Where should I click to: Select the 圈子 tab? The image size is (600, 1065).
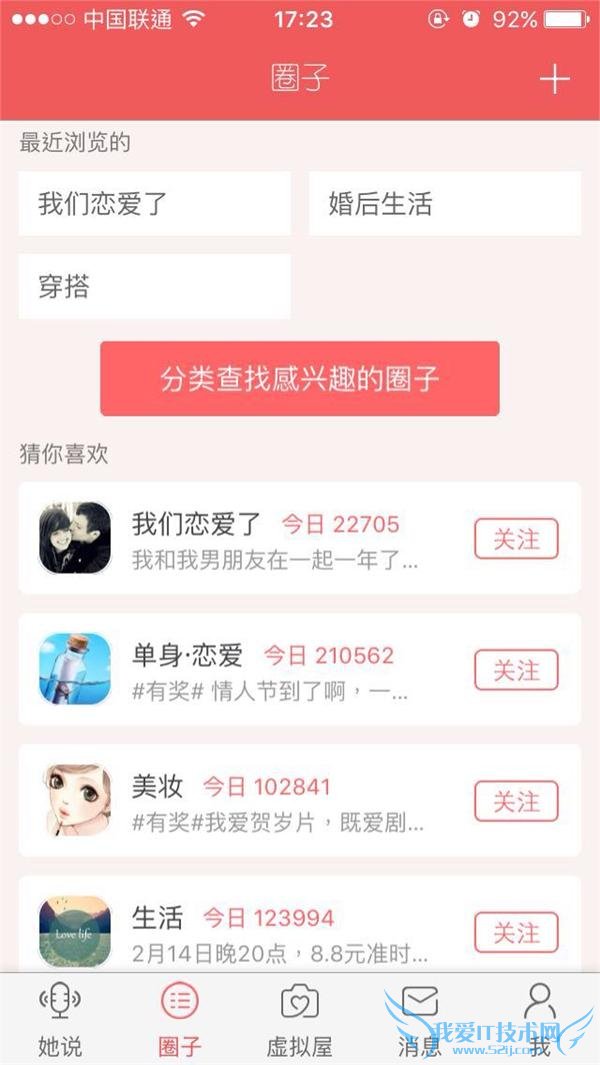(x=180, y=1018)
